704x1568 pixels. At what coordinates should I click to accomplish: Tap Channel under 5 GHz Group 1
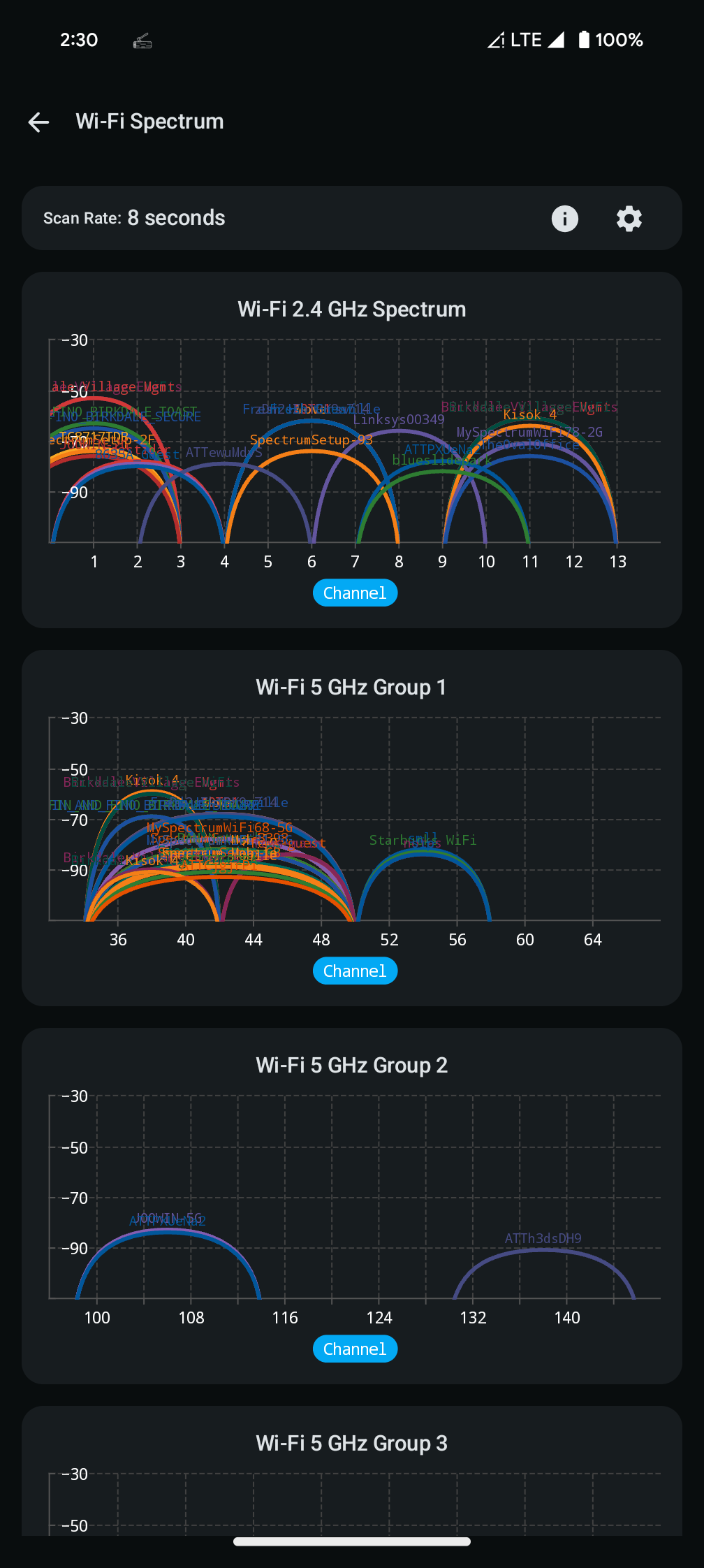(x=355, y=971)
